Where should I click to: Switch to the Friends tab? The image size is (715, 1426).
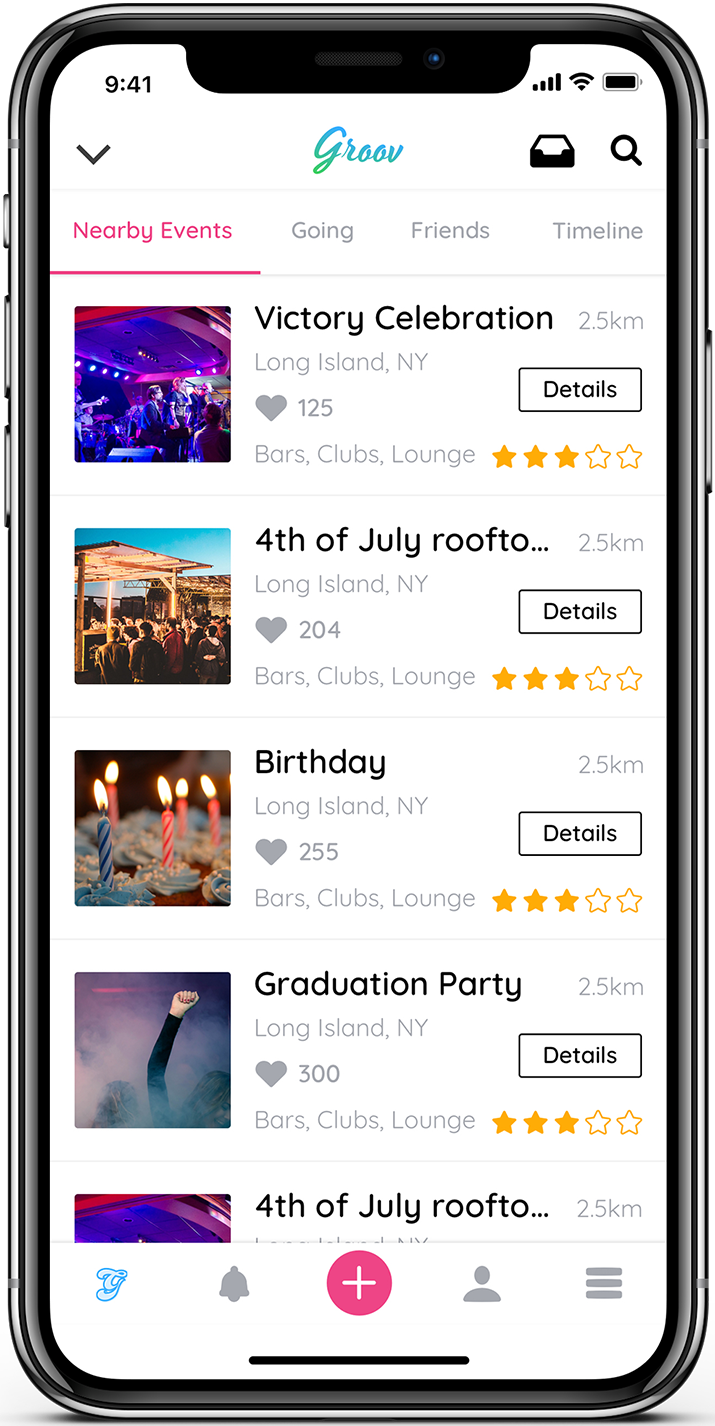pos(450,231)
